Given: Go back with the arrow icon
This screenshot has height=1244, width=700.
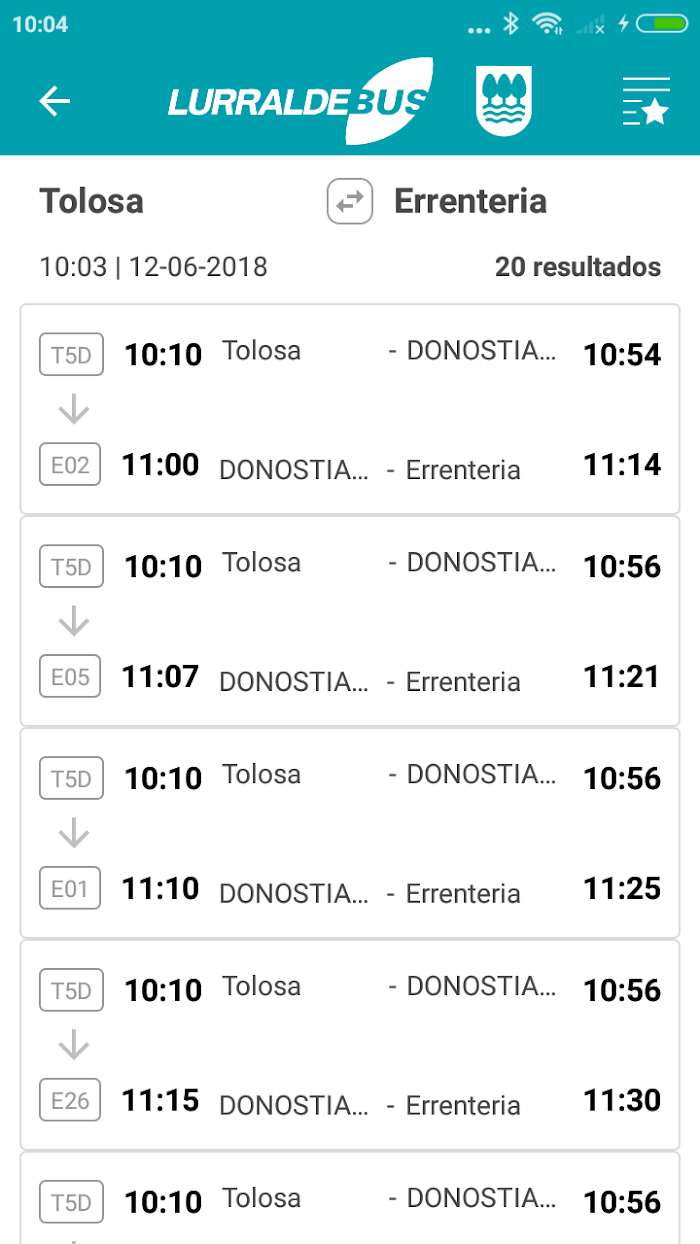Looking at the screenshot, I should click(54, 101).
